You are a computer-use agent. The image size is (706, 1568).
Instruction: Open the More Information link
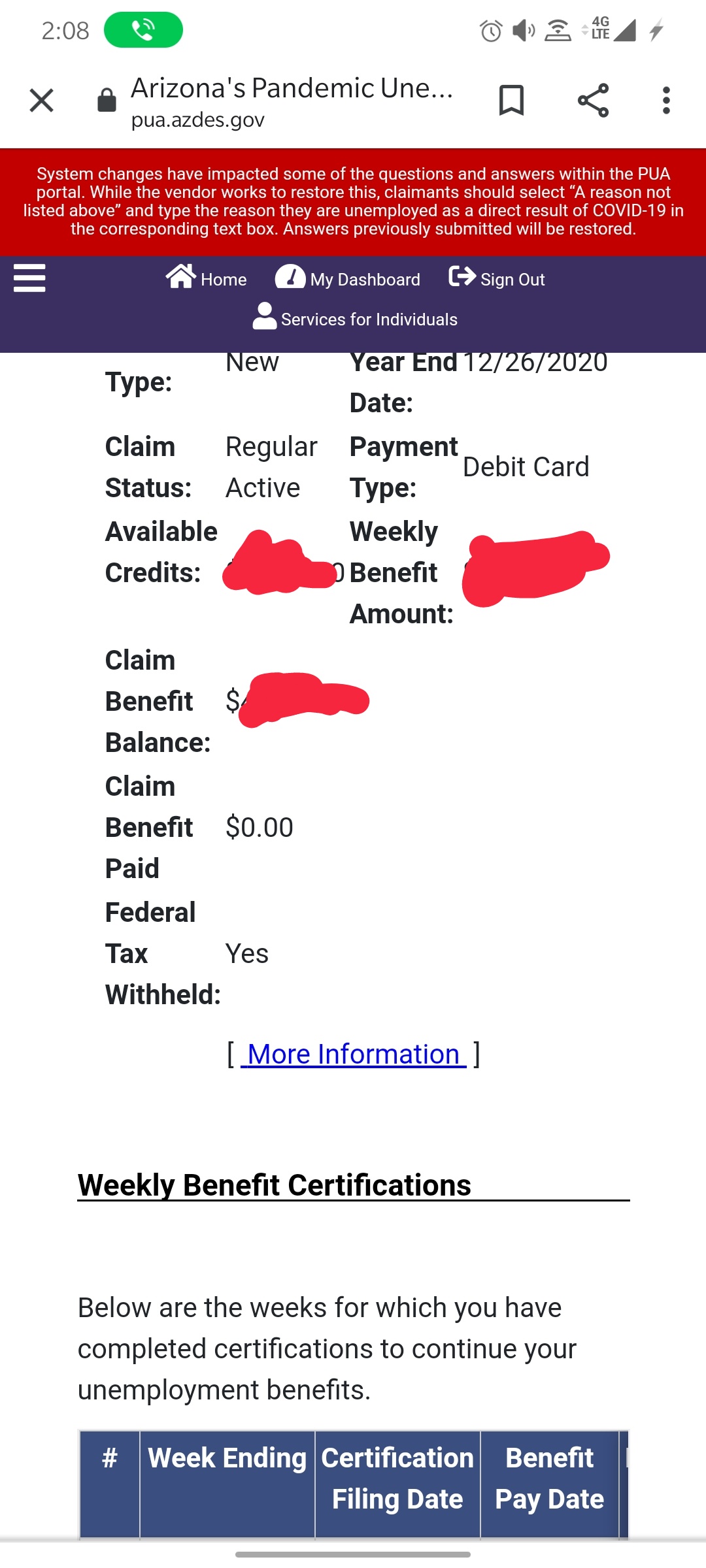353,1054
